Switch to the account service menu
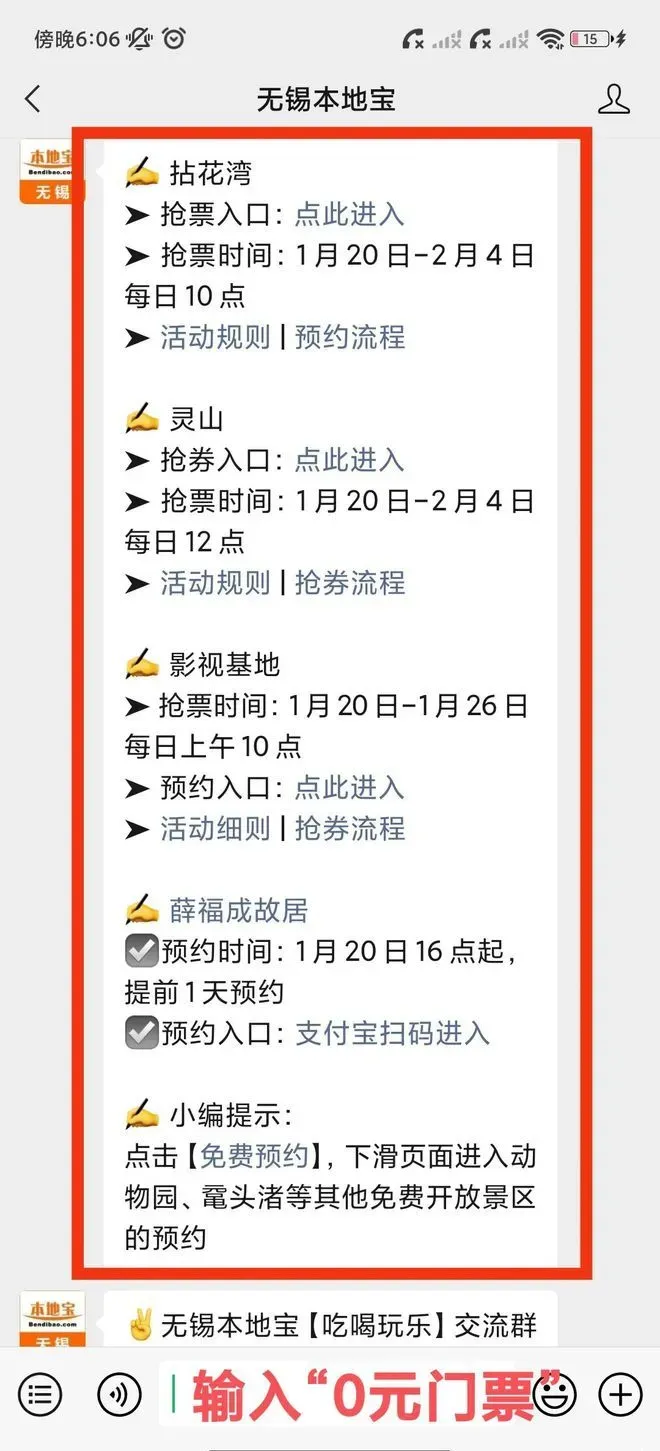The height and width of the screenshot is (1451, 660). (40, 1393)
